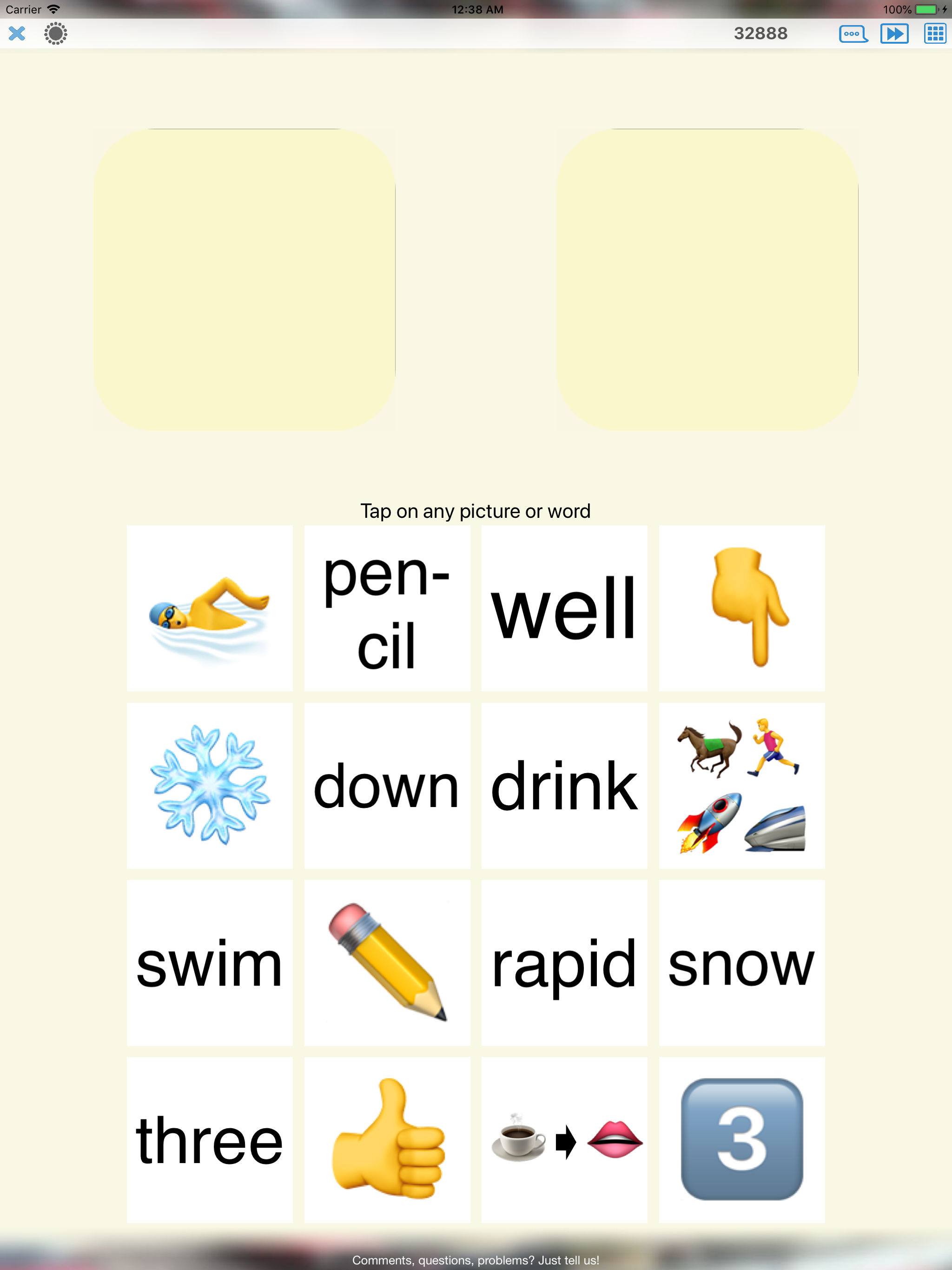Viewport: 952px width, 1270px height.
Task: Select the word tile 'three'
Action: (210, 1140)
